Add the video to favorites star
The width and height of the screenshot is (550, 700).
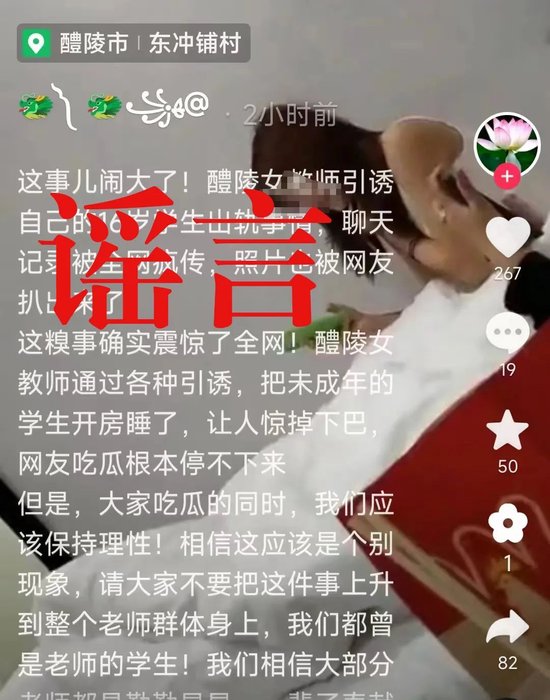pyautogui.click(x=508, y=429)
